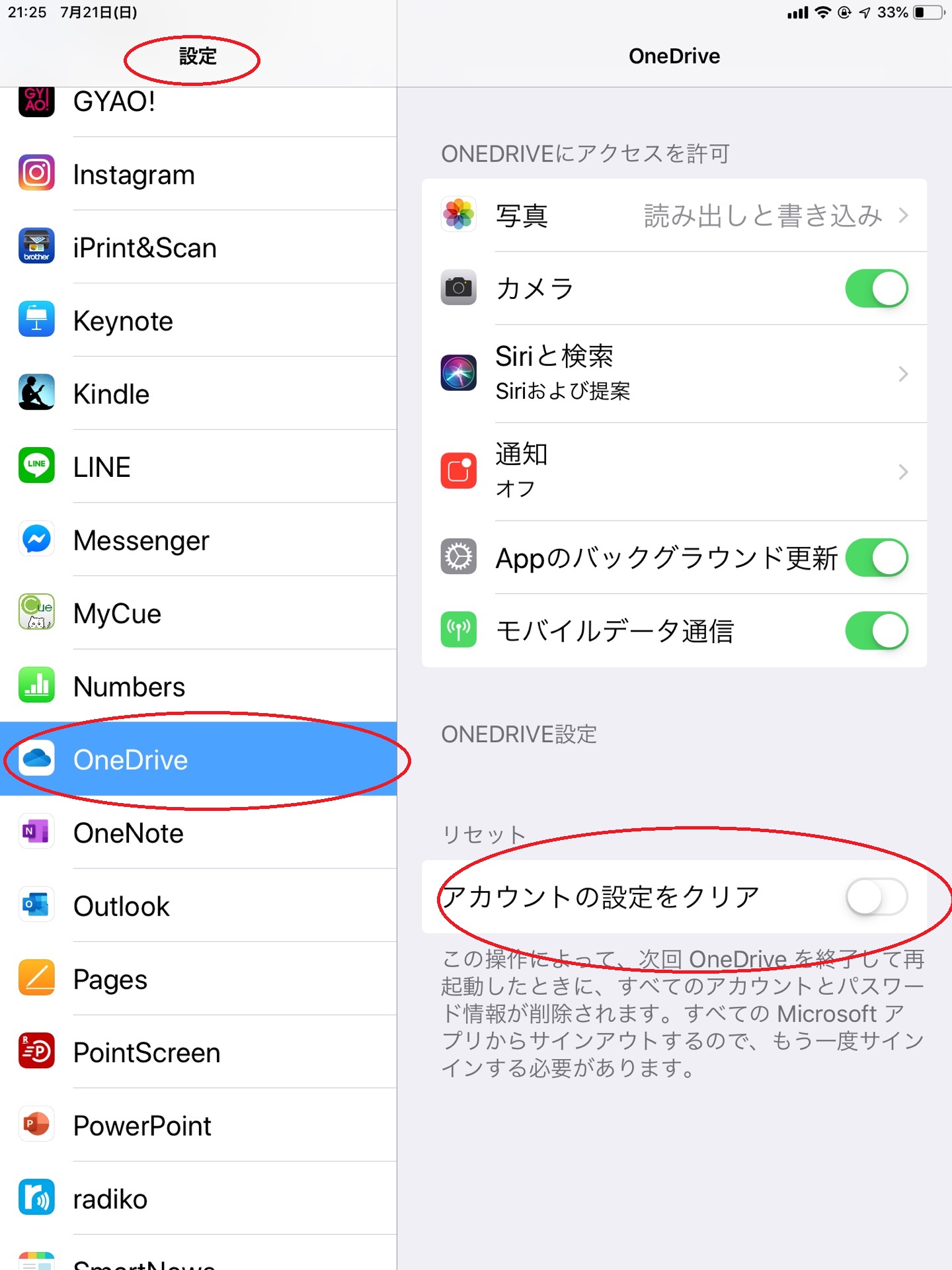Open the 通知 settings row
This screenshot has width=952, height=1270.
(674, 471)
